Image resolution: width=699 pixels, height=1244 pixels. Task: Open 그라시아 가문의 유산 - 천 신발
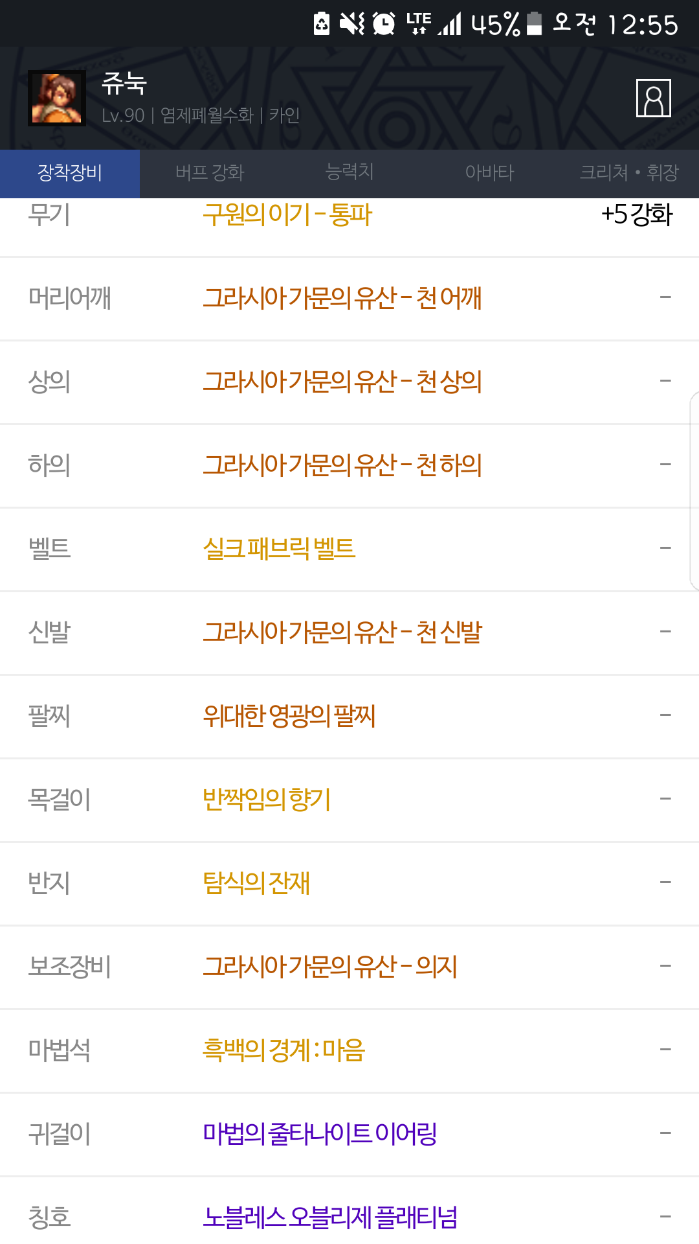pyautogui.click(x=342, y=632)
